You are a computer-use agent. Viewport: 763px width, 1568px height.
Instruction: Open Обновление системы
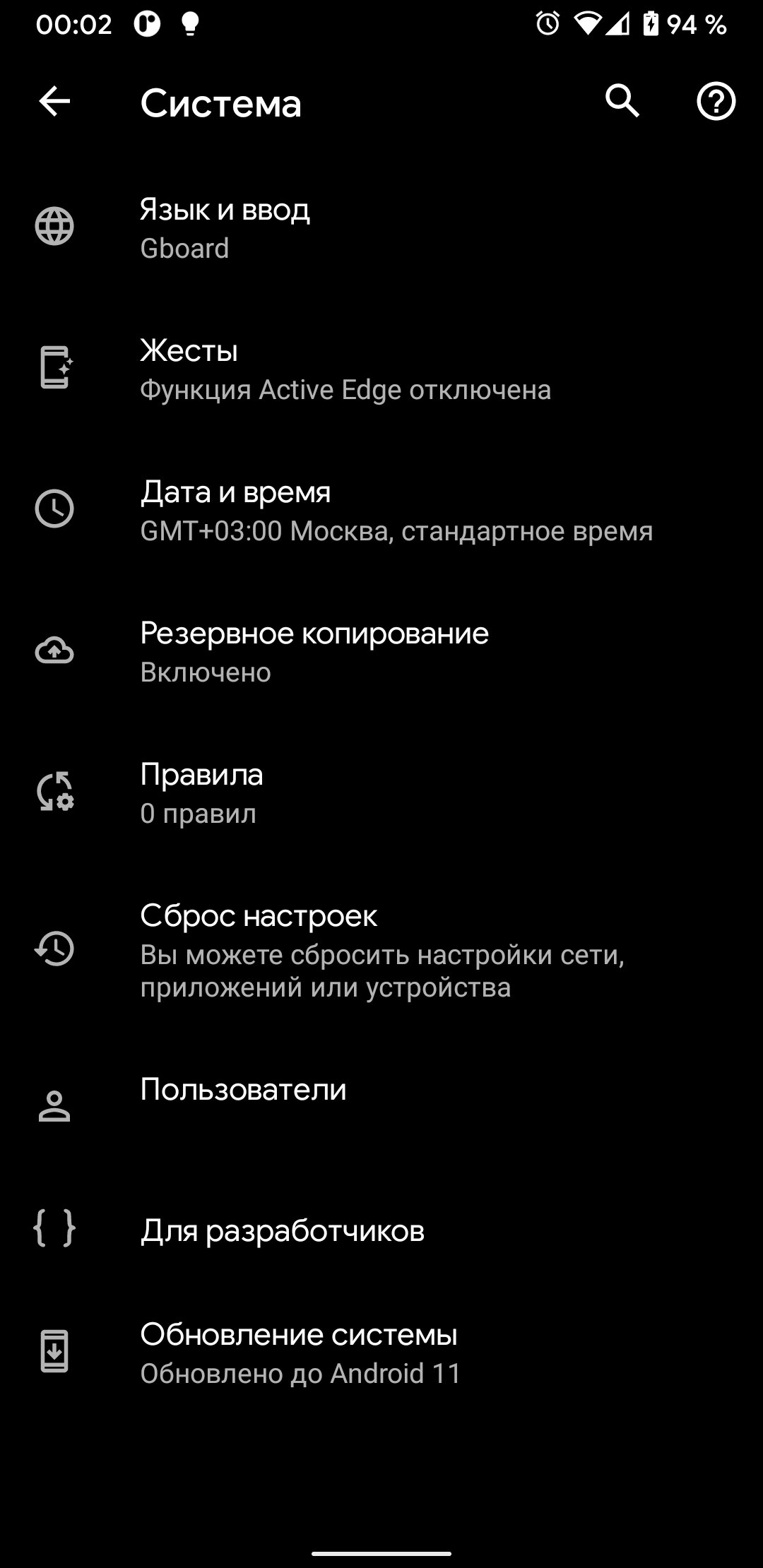381,1353
